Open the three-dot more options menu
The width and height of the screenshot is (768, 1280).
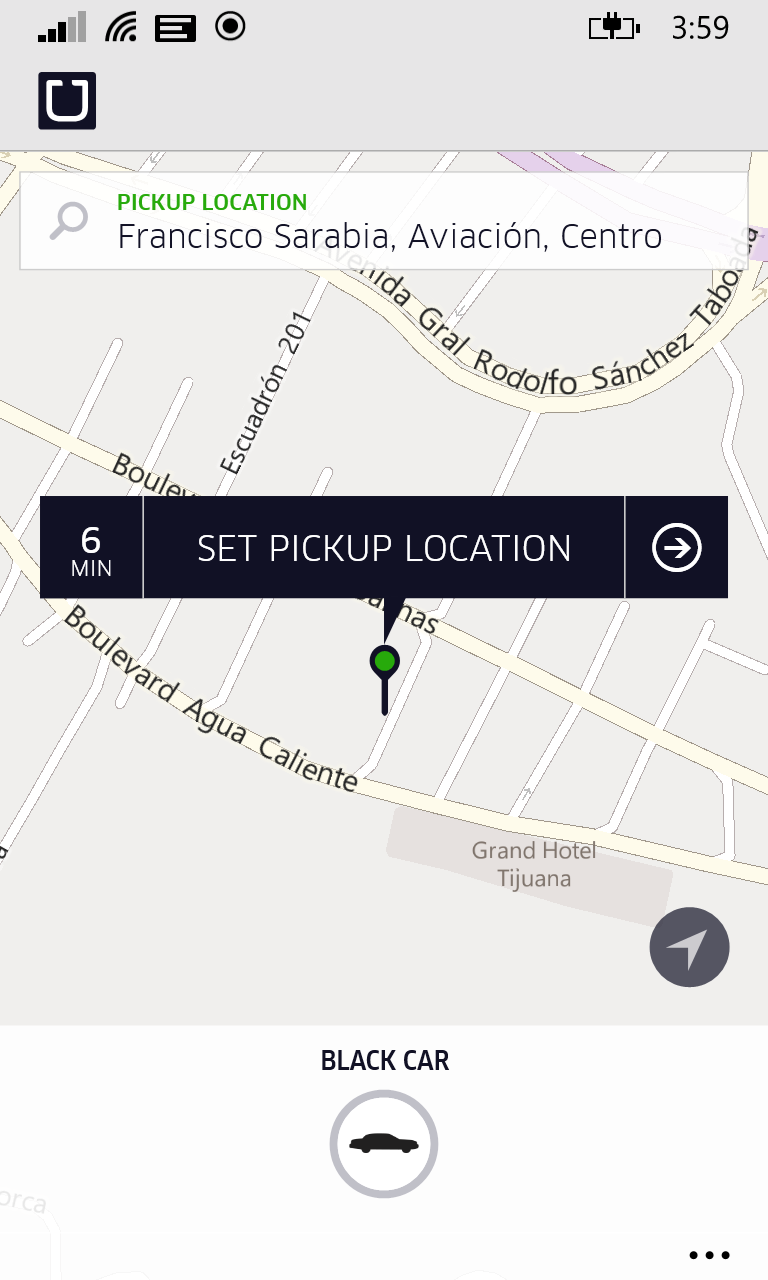710,1255
